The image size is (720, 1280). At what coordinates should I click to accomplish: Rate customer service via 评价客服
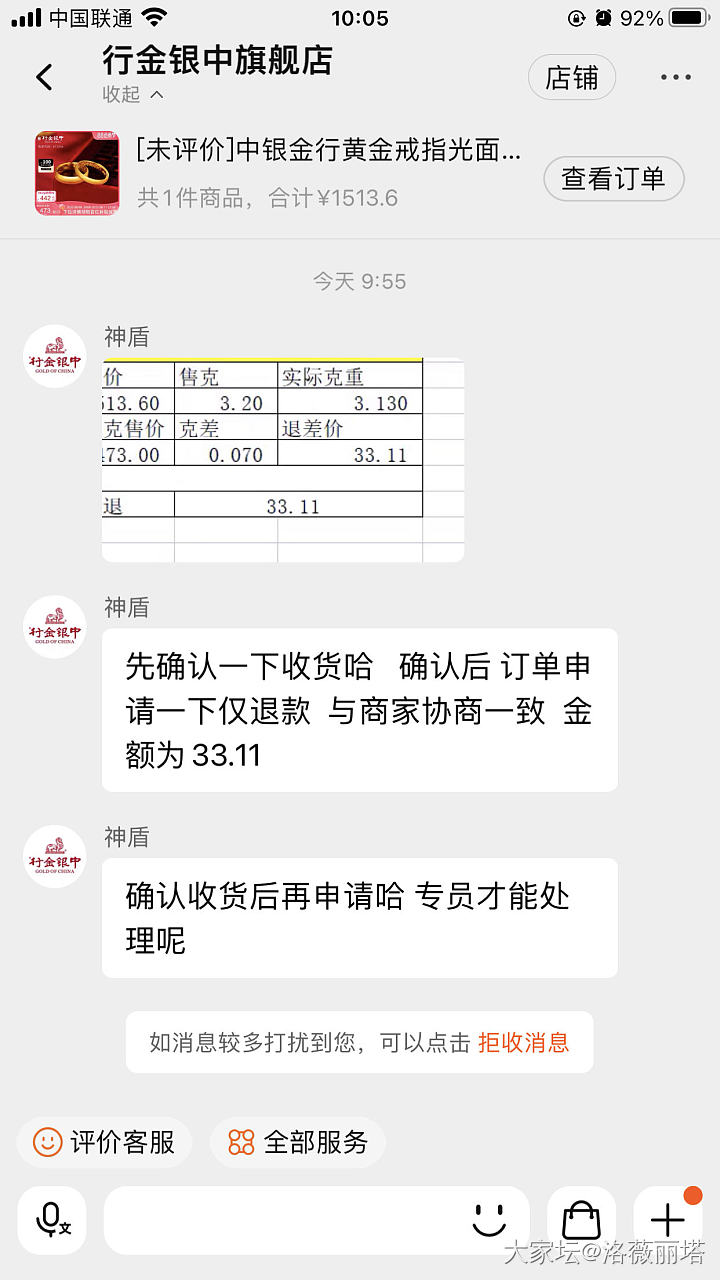pyautogui.click(x=102, y=1142)
